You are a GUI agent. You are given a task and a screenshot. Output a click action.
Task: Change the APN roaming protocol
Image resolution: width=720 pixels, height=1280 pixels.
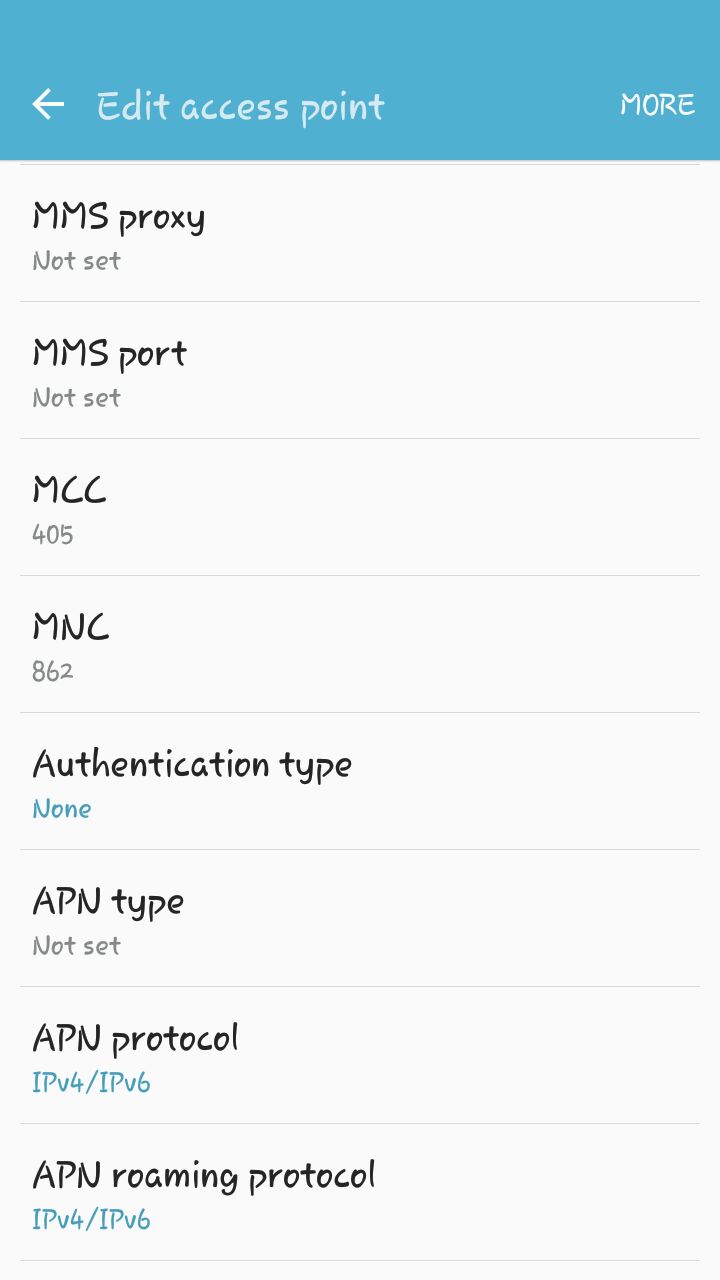click(x=360, y=1193)
